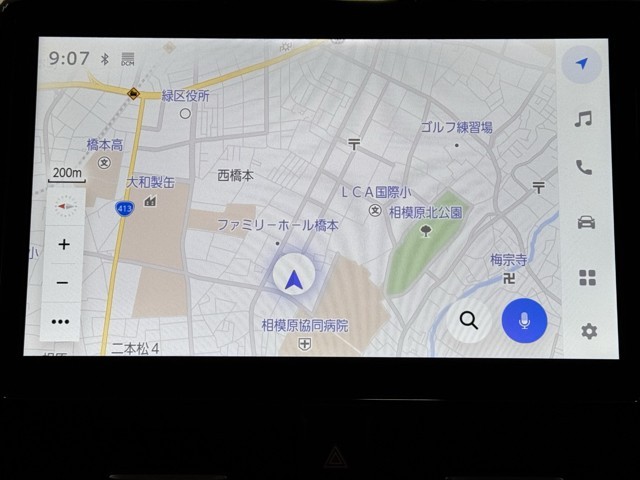Open the settings gear

(x=589, y=331)
